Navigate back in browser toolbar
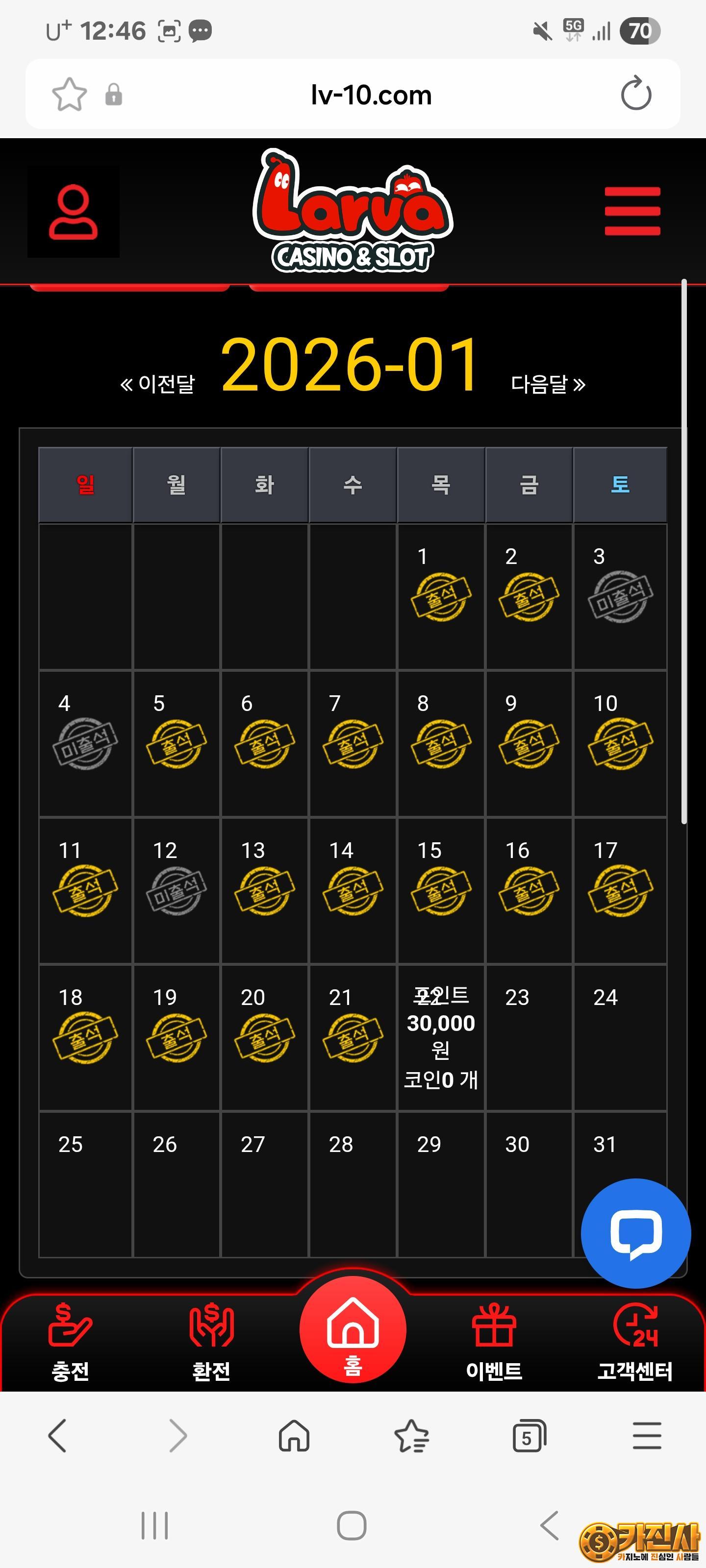706x1568 pixels. [x=57, y=1436]
